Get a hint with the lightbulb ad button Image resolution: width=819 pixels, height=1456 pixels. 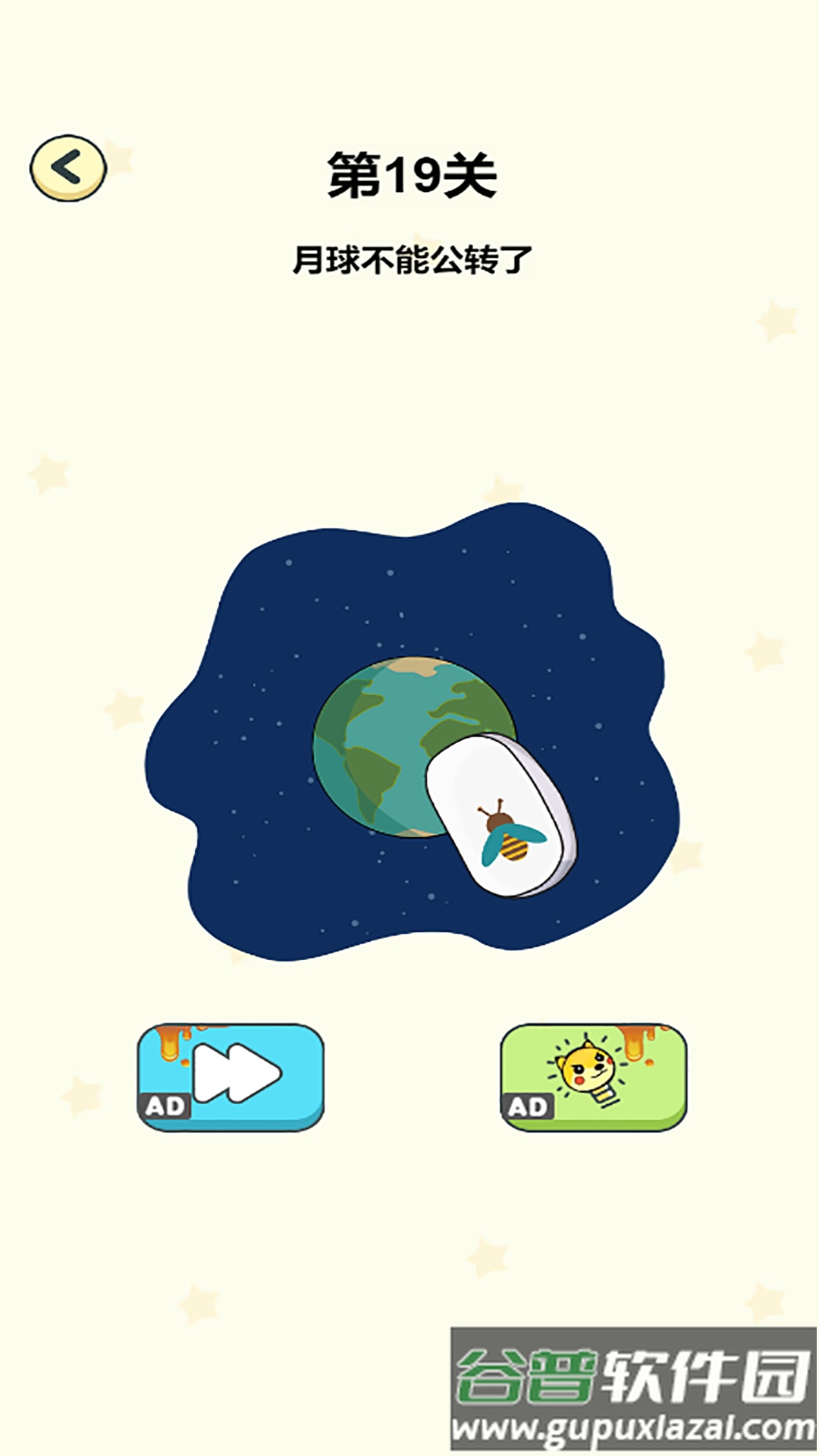tap(594, 1077)
